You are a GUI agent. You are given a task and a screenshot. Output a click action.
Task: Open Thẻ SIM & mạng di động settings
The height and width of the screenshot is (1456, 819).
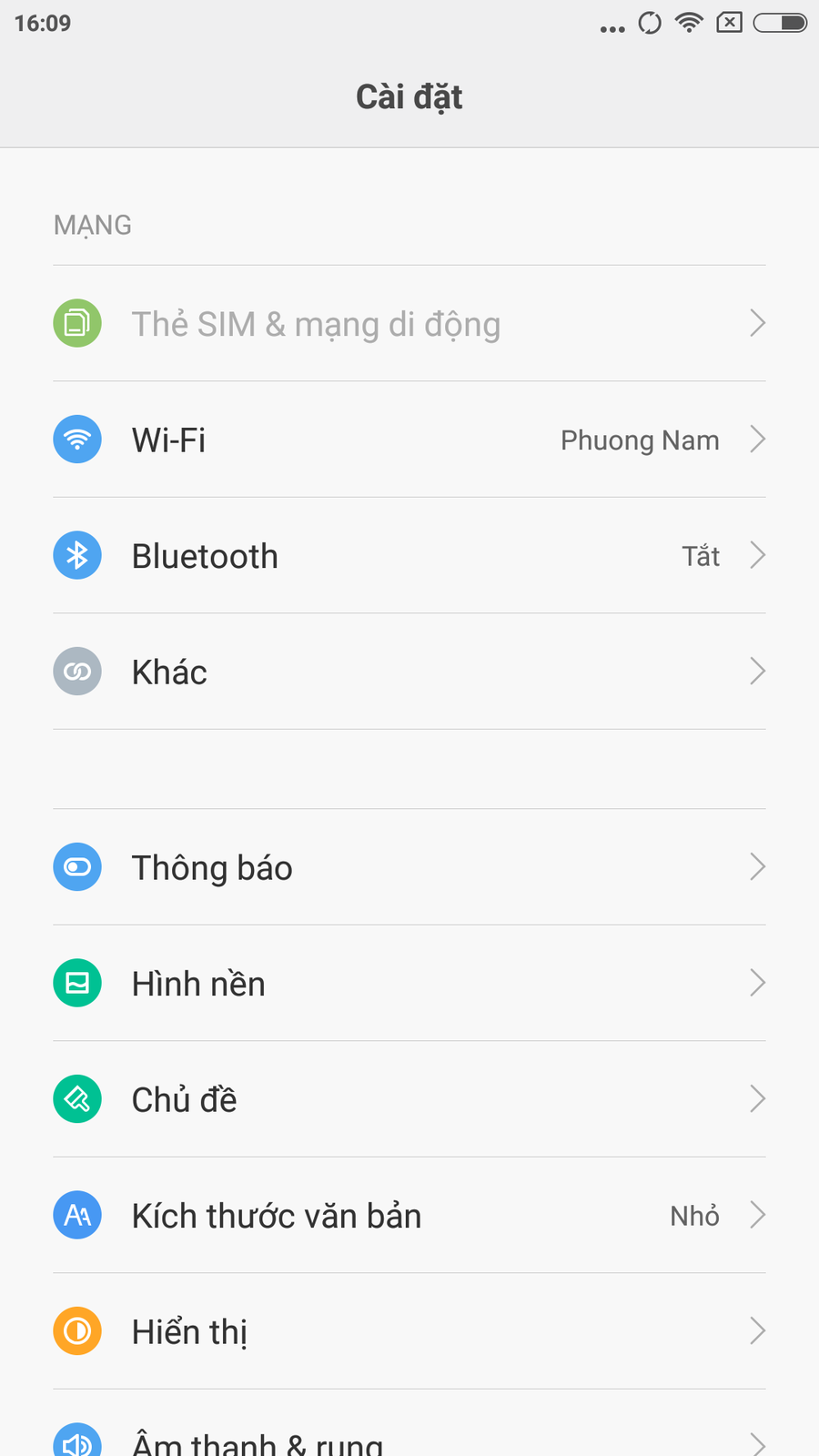coord(409,323)
